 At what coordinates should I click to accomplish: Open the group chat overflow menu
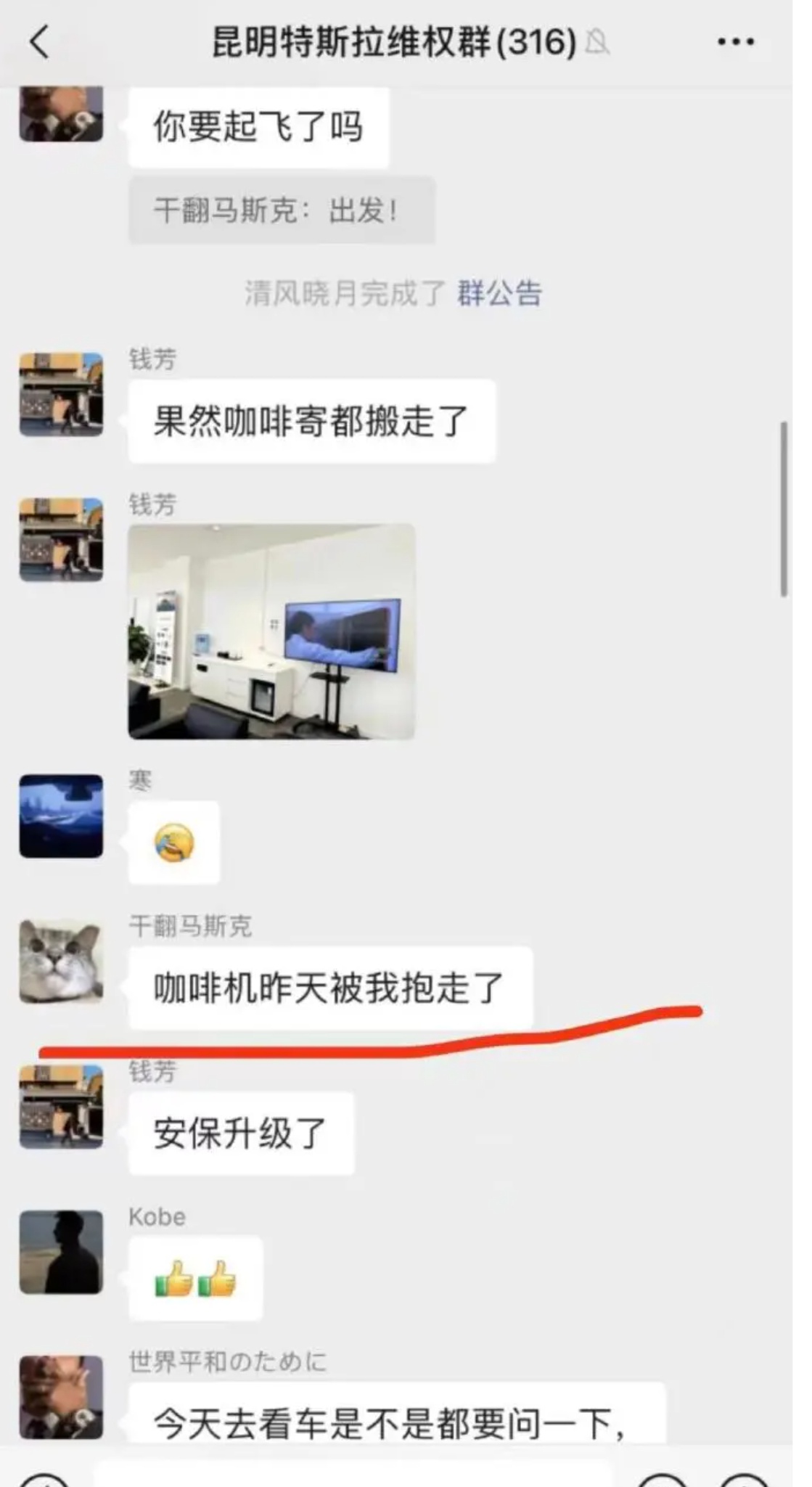(x=735, y=42)
